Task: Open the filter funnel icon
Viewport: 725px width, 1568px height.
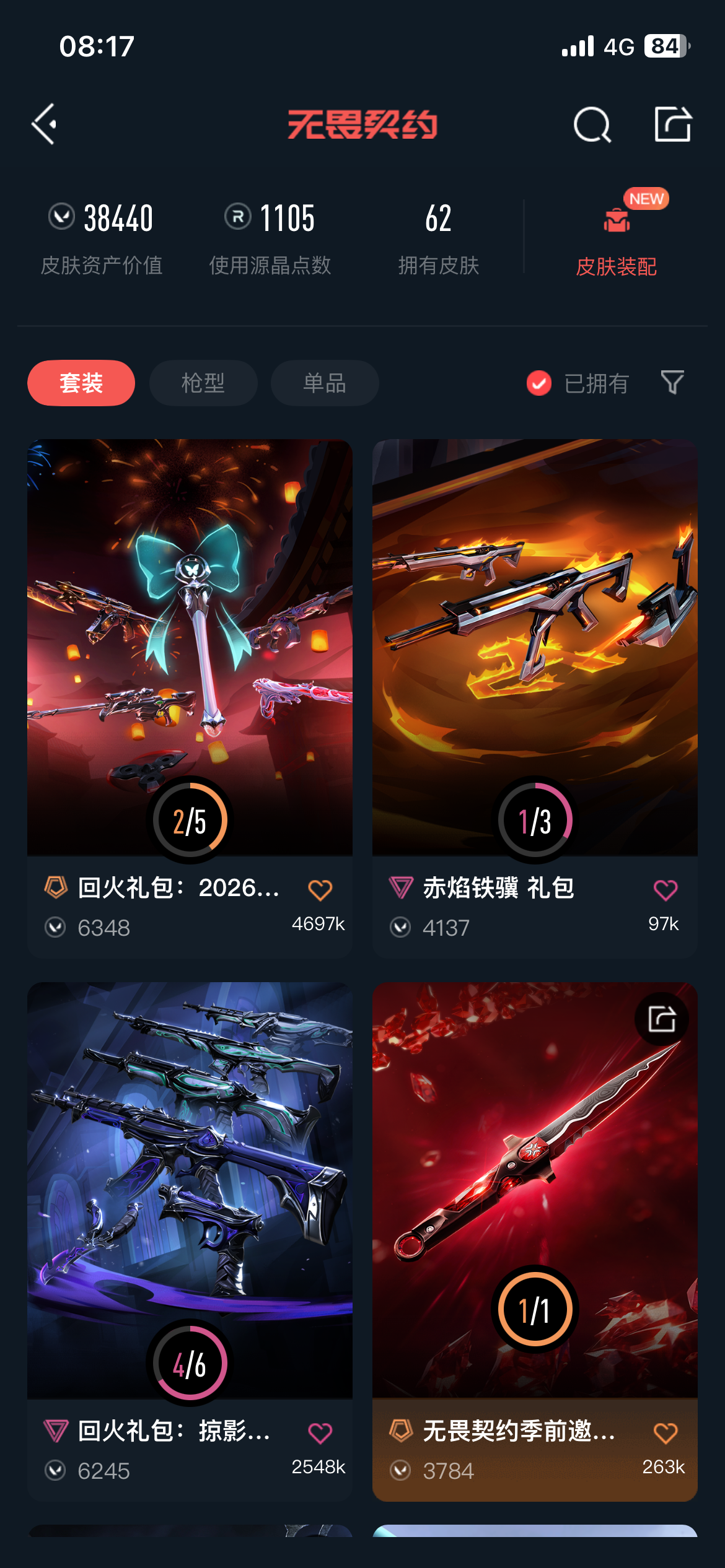Action: tap(672, 383)
